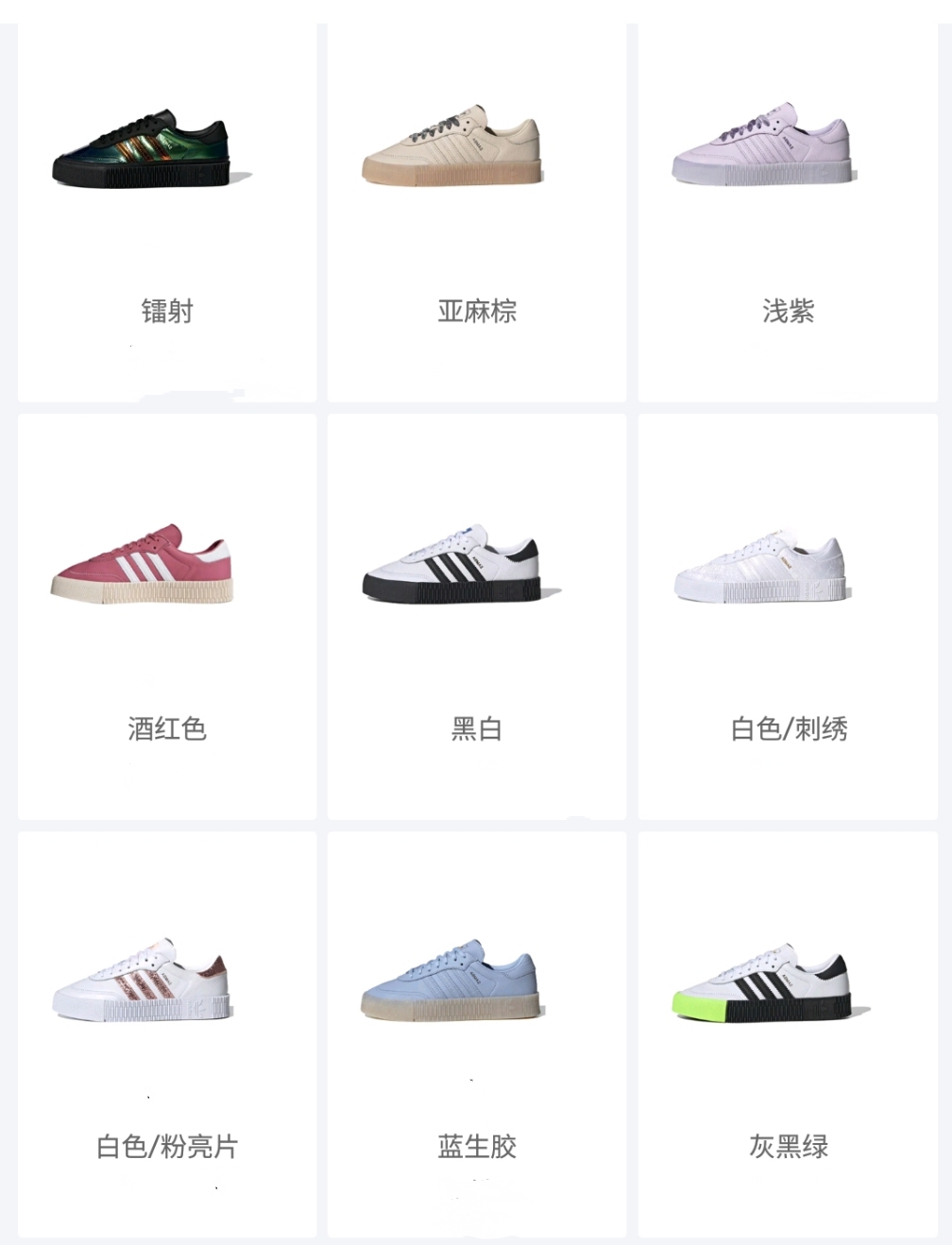Screen dimensions: 952x1245
Task: Choose the 白色/粉亮片 shoe card
Action: 166,1034
